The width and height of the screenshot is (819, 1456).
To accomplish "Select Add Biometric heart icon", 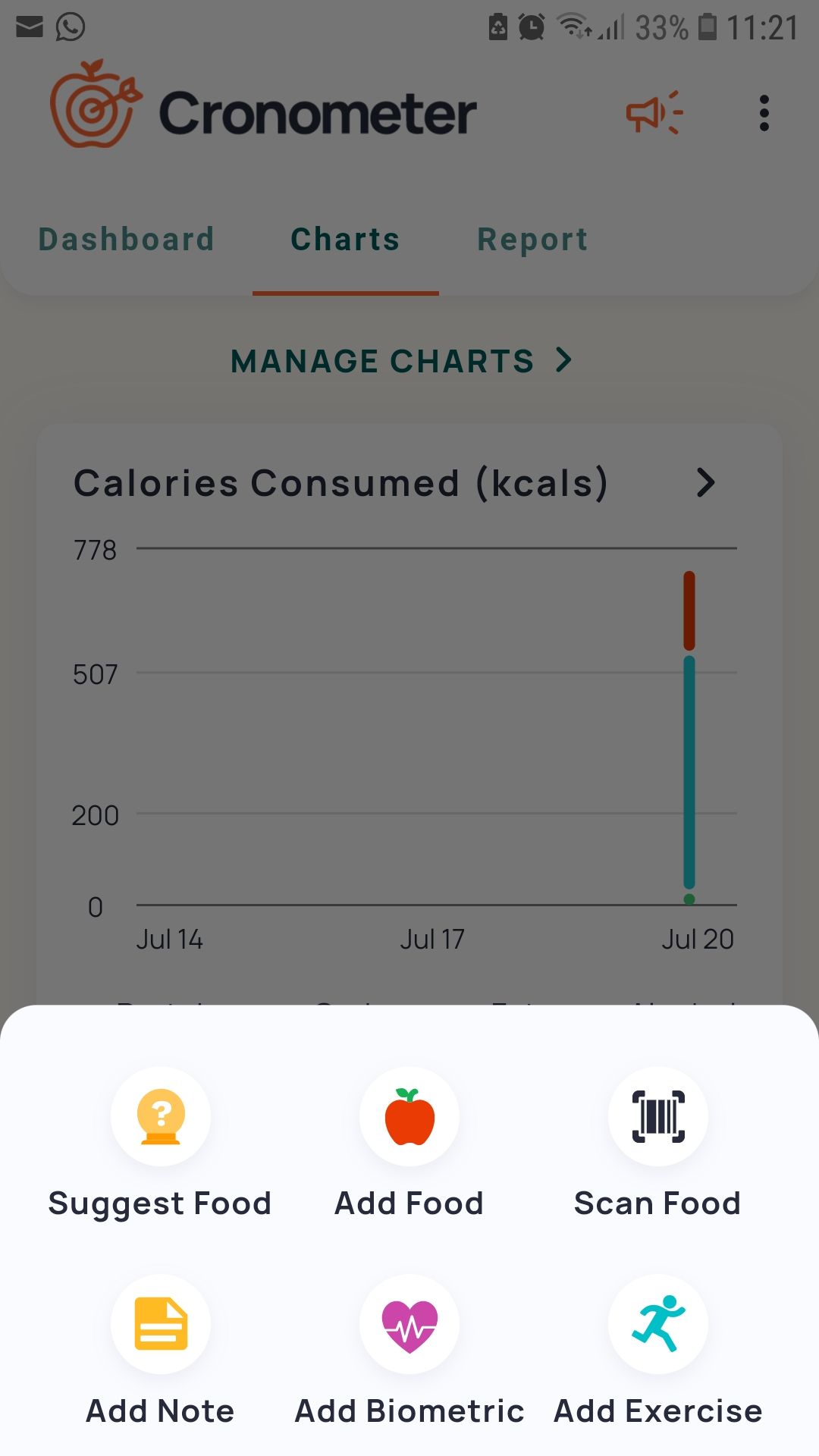I will point(409,1324).
